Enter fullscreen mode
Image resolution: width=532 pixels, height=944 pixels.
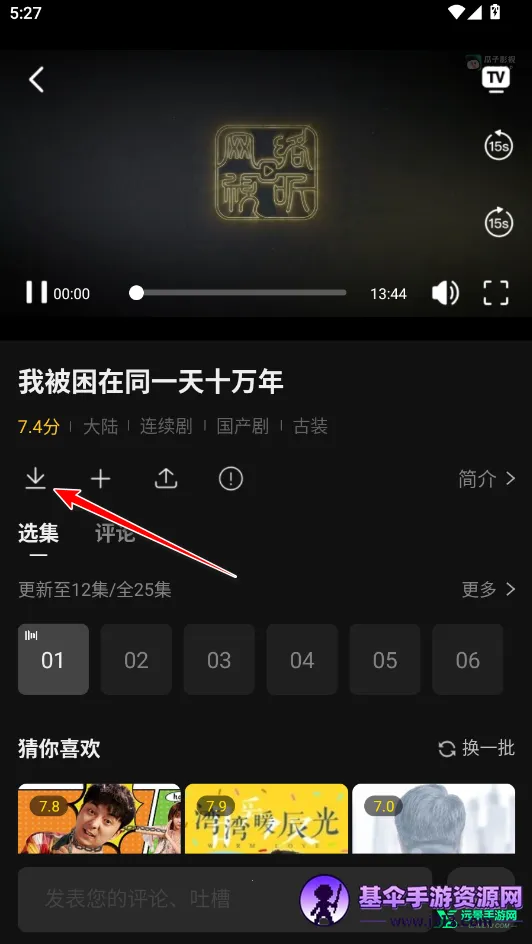[496, 293]
